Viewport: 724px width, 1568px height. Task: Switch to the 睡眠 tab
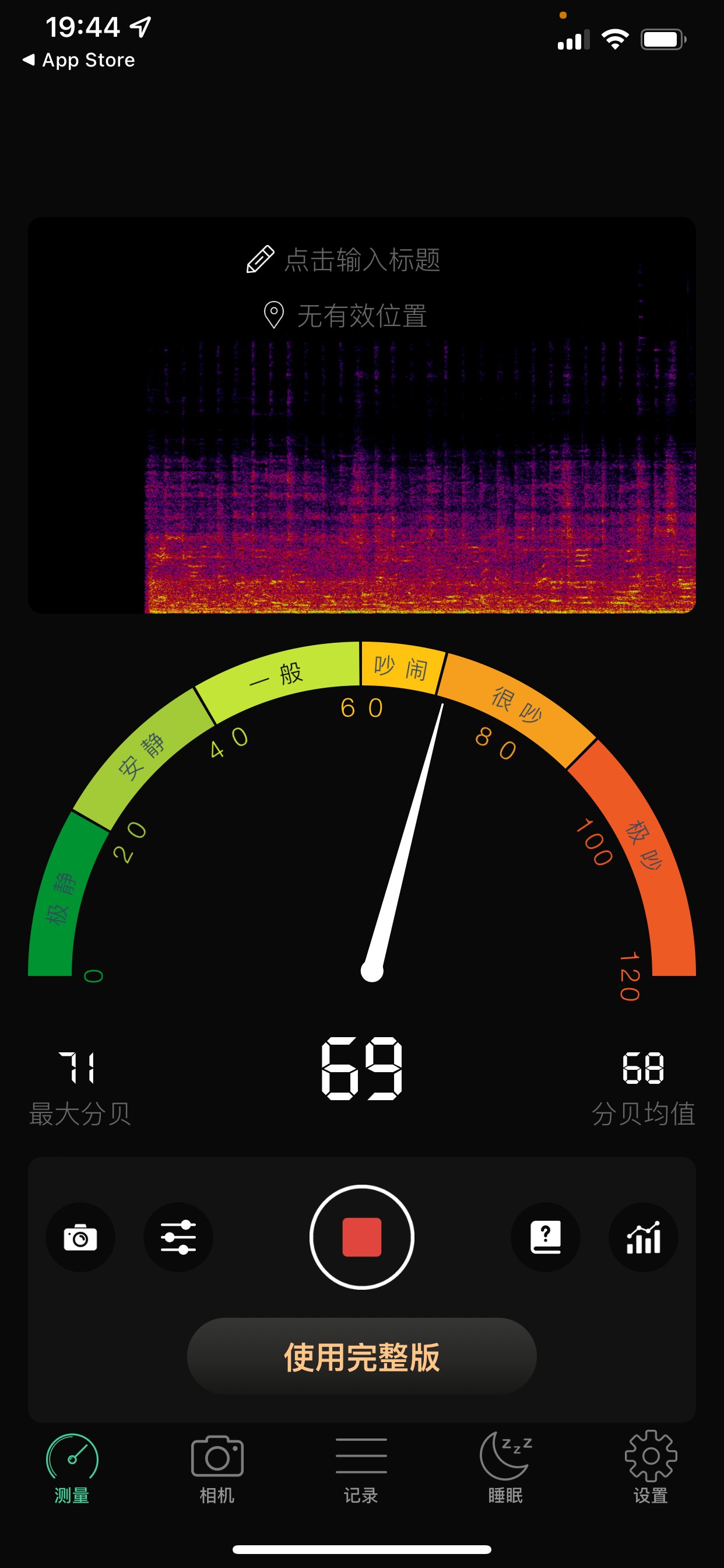tap(505, 1468)
